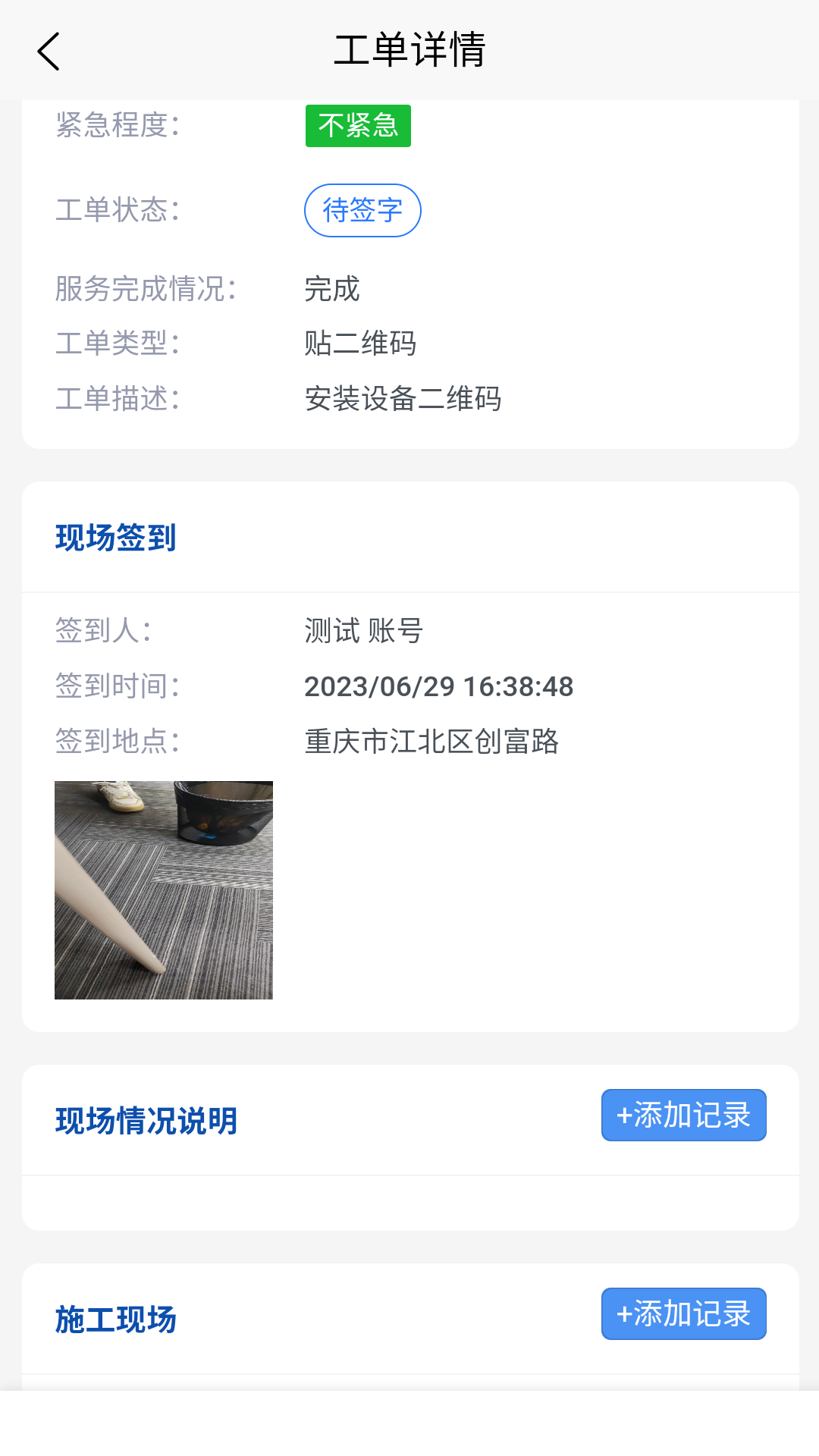Open the sign-in photo under 现场签到

click(x=164, y=890)
